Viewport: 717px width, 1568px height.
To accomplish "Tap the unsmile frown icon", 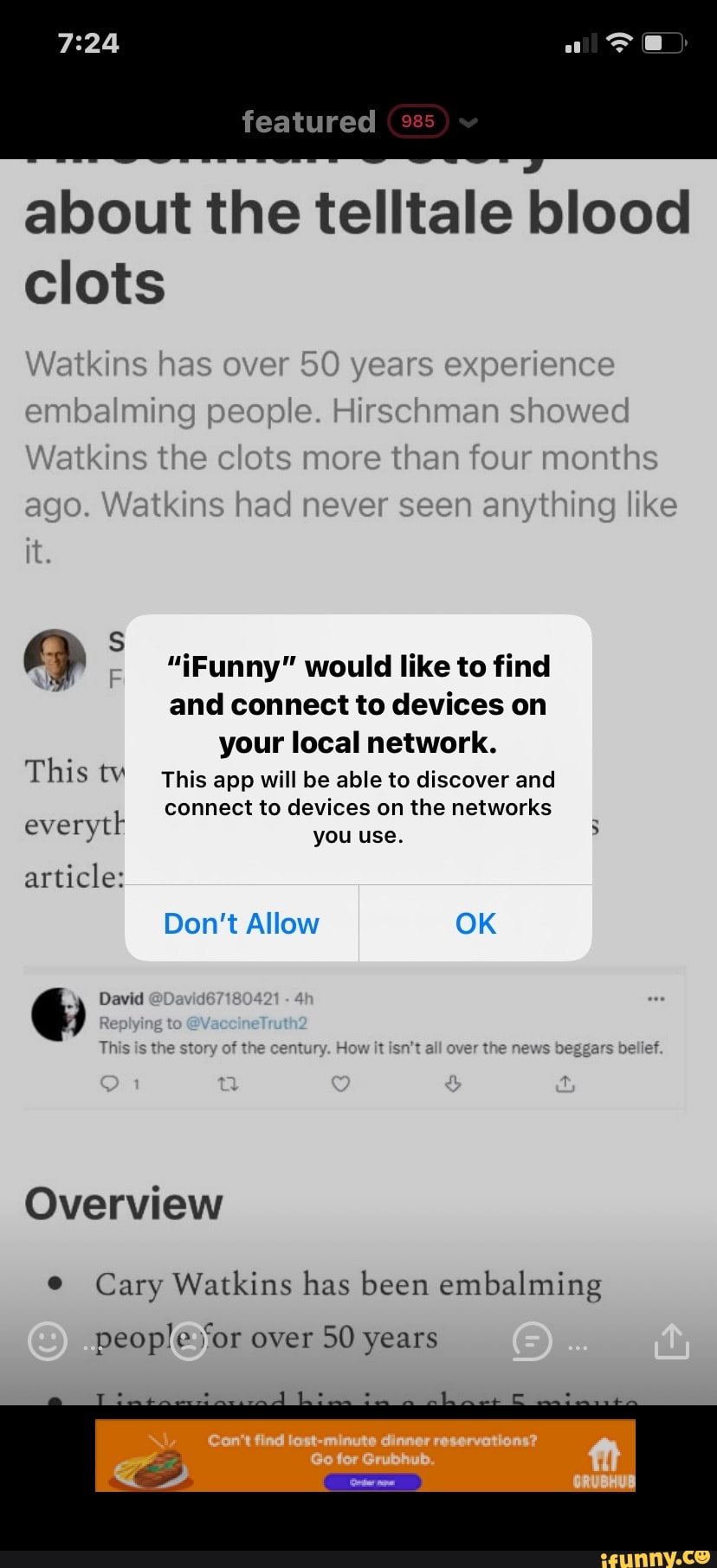I will pyautogui.click(x=189, y=1341).
